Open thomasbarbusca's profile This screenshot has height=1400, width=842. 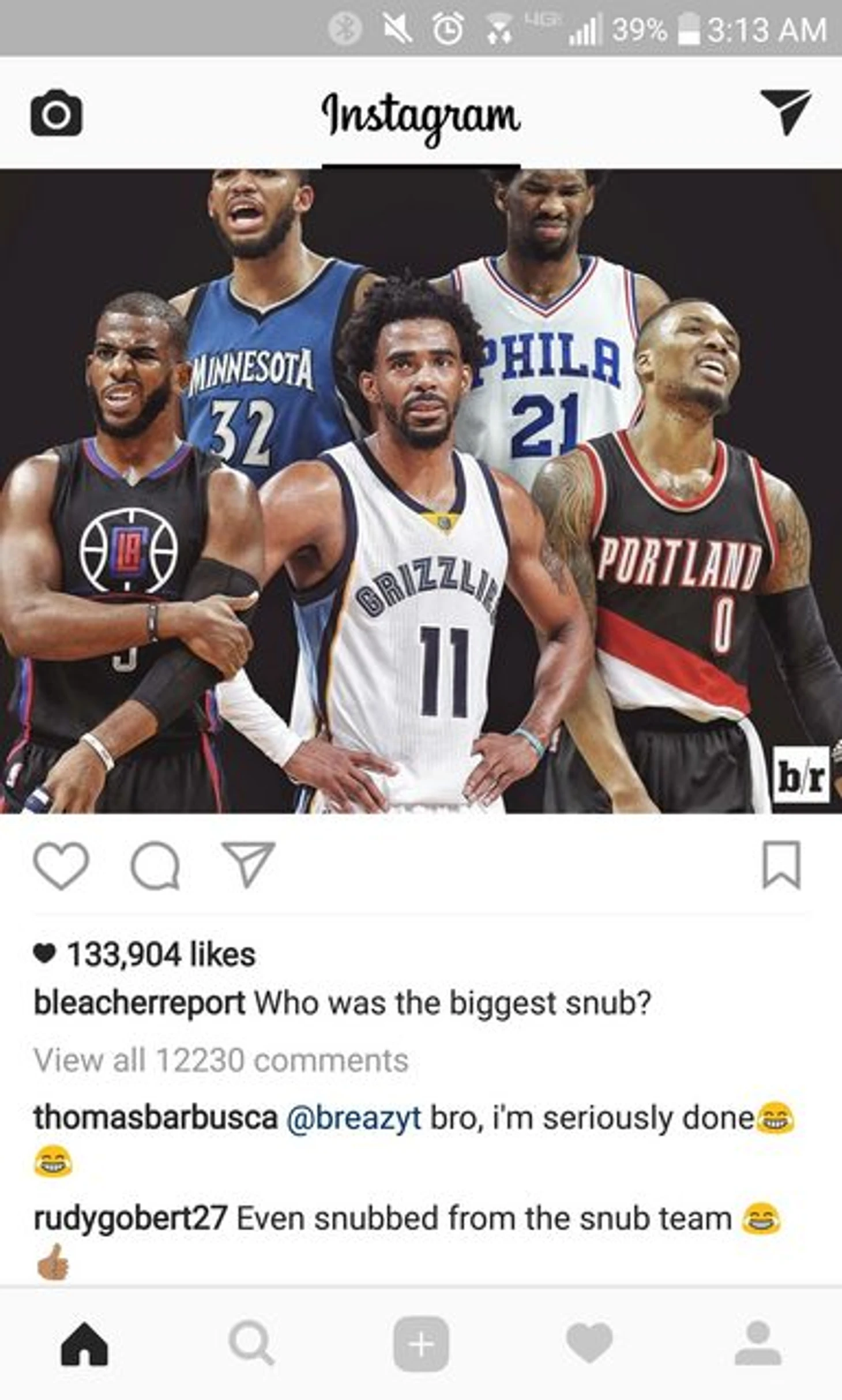[x=156, y=1117]
